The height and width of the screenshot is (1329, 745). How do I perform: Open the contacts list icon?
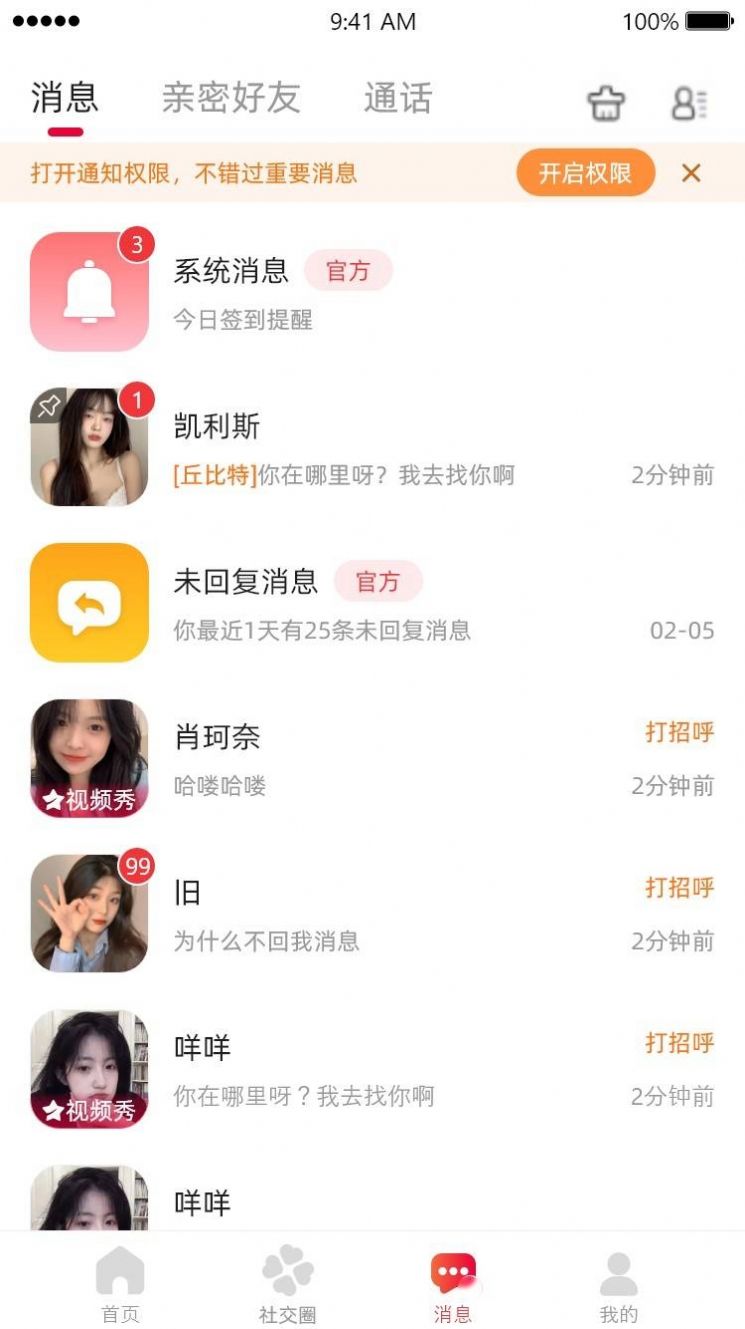(x=689, y=102)
